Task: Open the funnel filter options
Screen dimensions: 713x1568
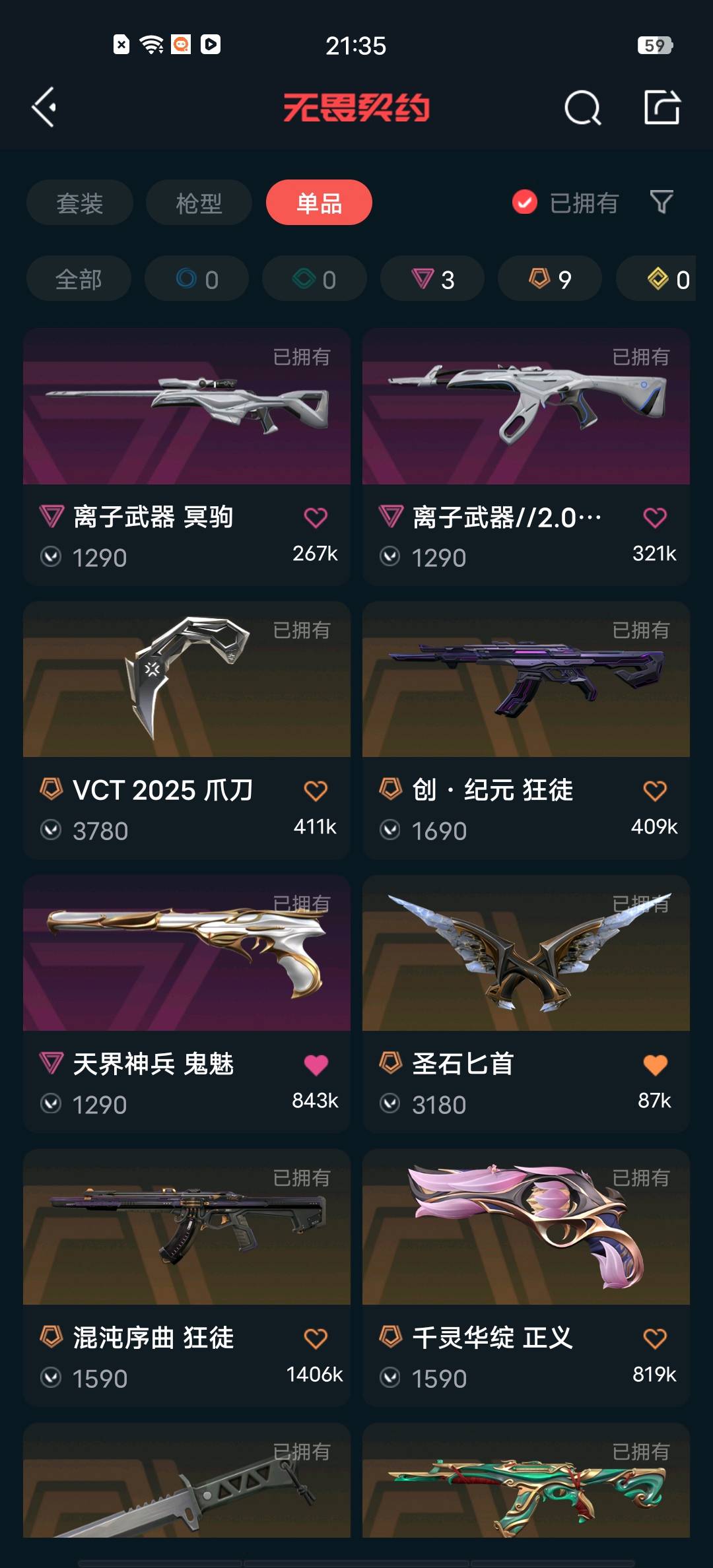Action: [x=661, y=202]
